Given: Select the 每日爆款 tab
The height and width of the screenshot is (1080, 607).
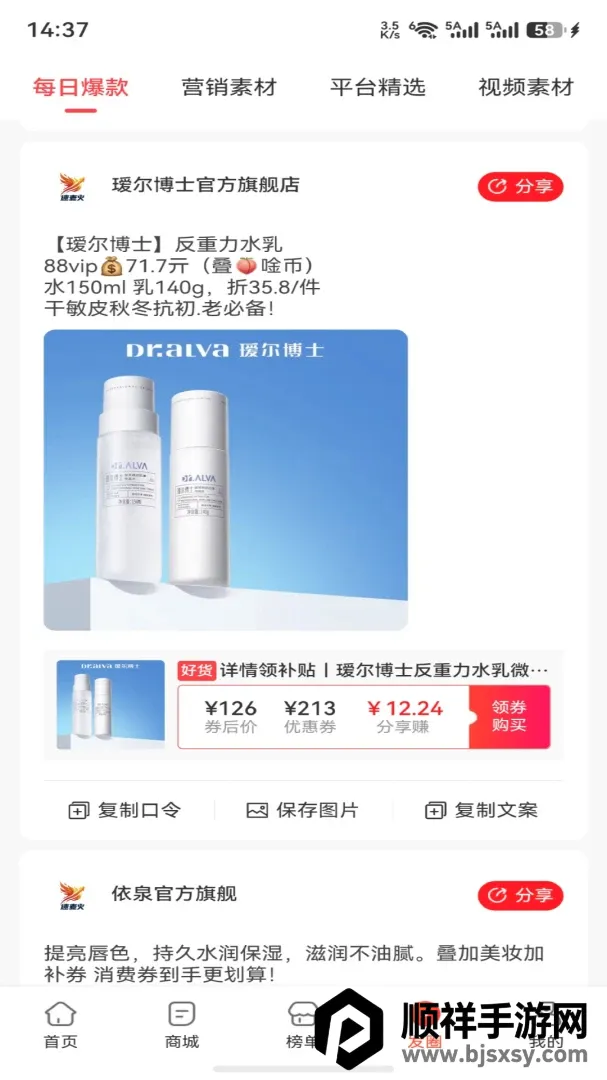Looking at the screenshot, I should tap(81, 87).
